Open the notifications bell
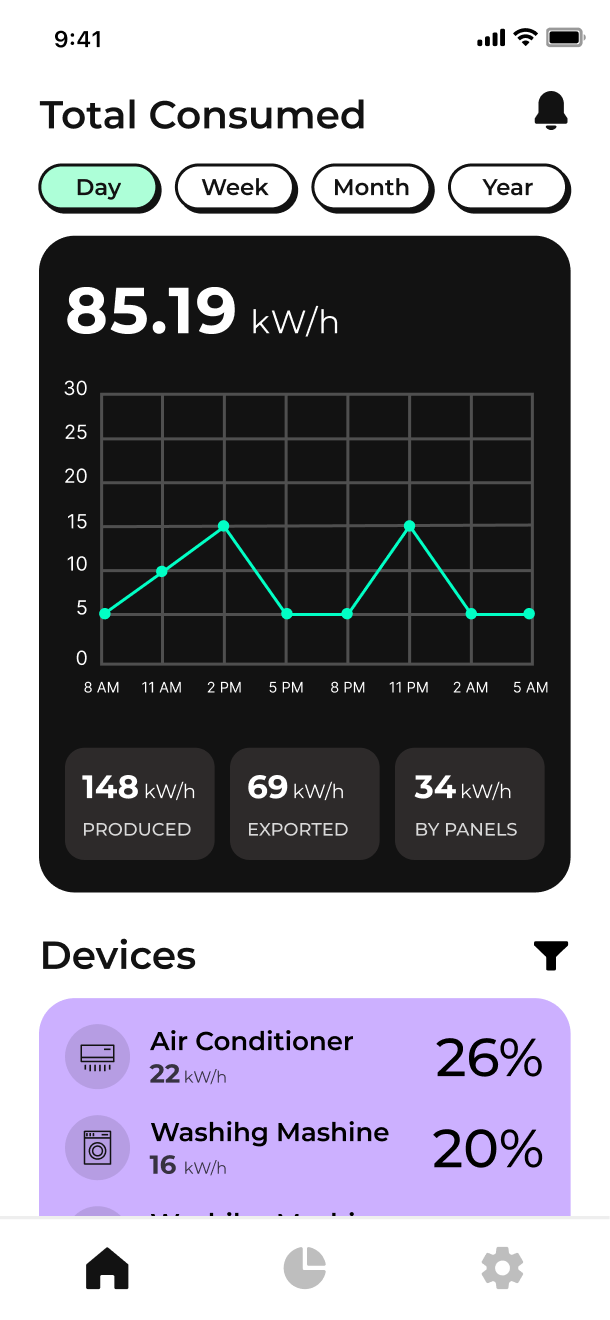Image resolution: width=610 pixels, height=1320 pixels. coord(551,111)
